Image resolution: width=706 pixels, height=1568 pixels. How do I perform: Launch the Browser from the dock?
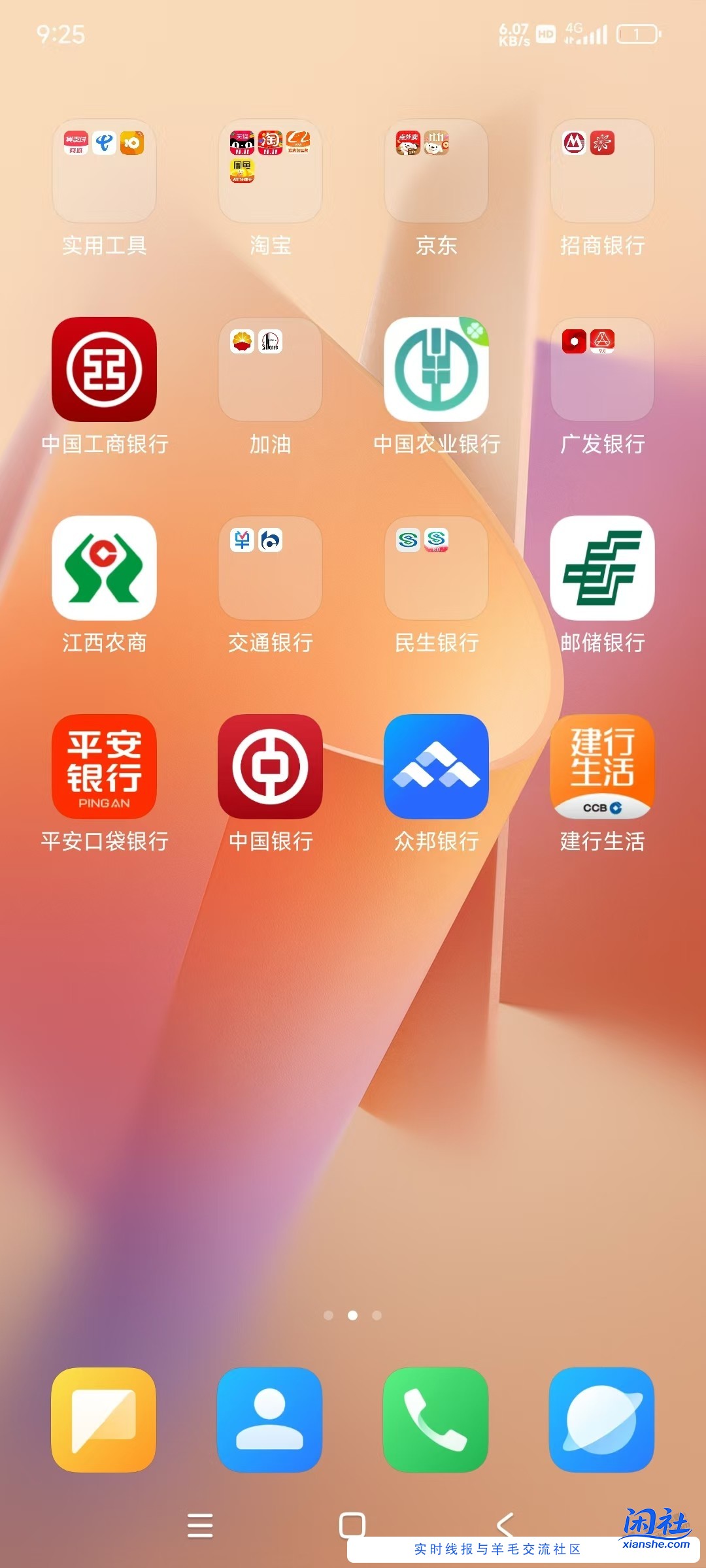601,1421
